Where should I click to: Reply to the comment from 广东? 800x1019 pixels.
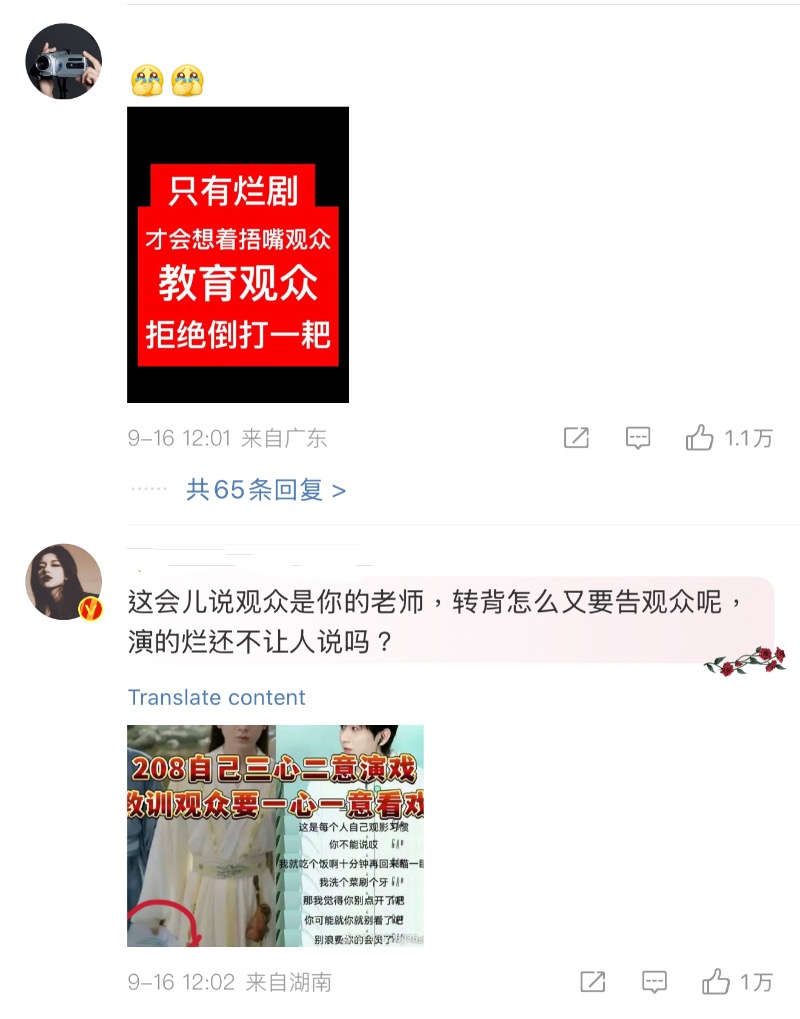[x=638, y=438]
